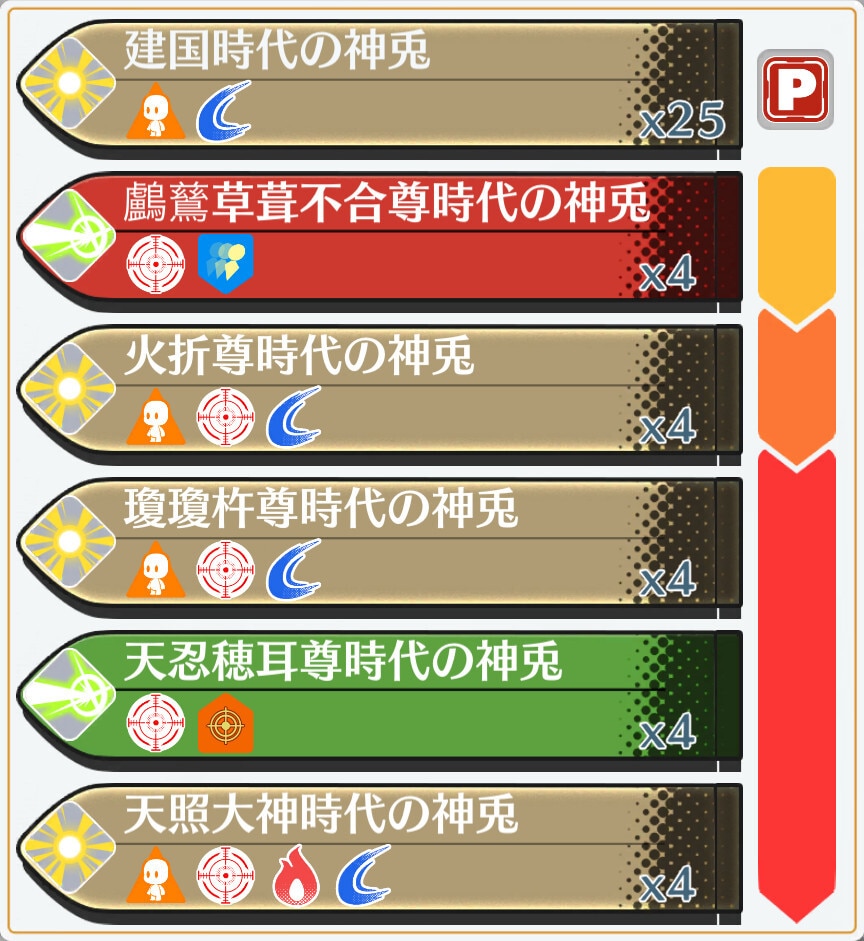
Task: View details for 火折尊時代の神兎
Action: 380,391
